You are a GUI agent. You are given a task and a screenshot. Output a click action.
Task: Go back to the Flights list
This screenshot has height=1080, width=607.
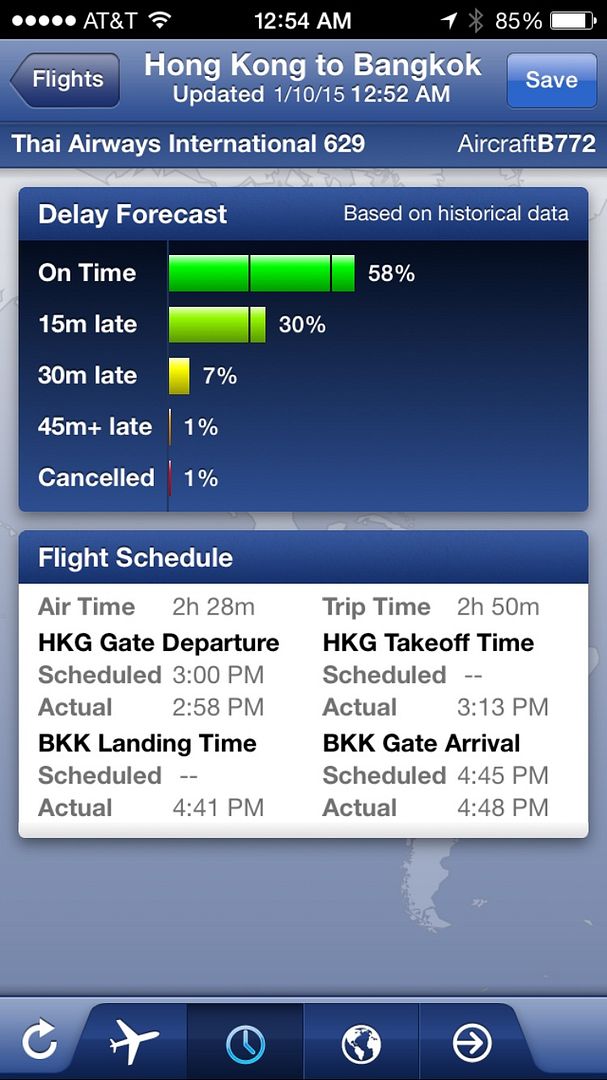(x=65, y=80)
